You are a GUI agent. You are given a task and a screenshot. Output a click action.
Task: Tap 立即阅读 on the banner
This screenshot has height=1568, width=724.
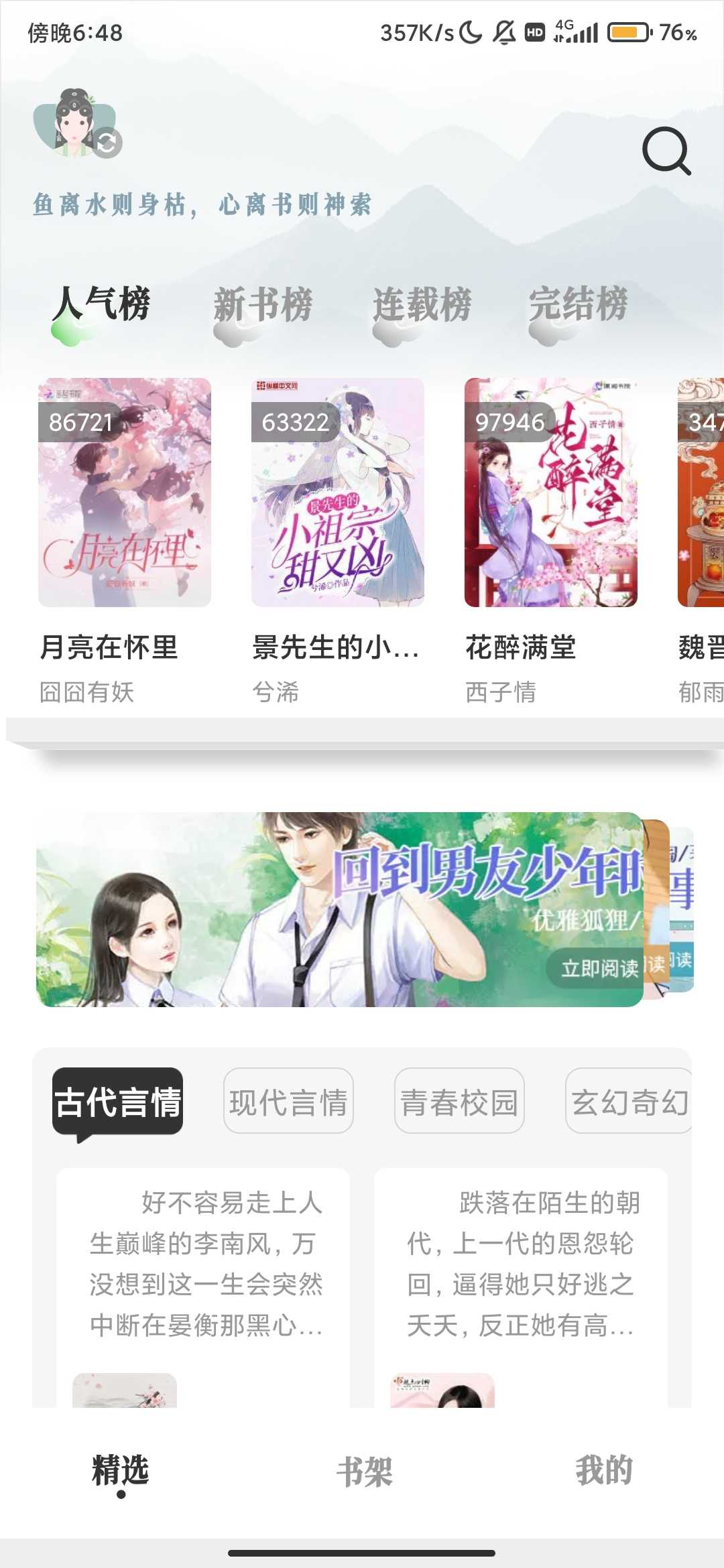pos(599,968)
